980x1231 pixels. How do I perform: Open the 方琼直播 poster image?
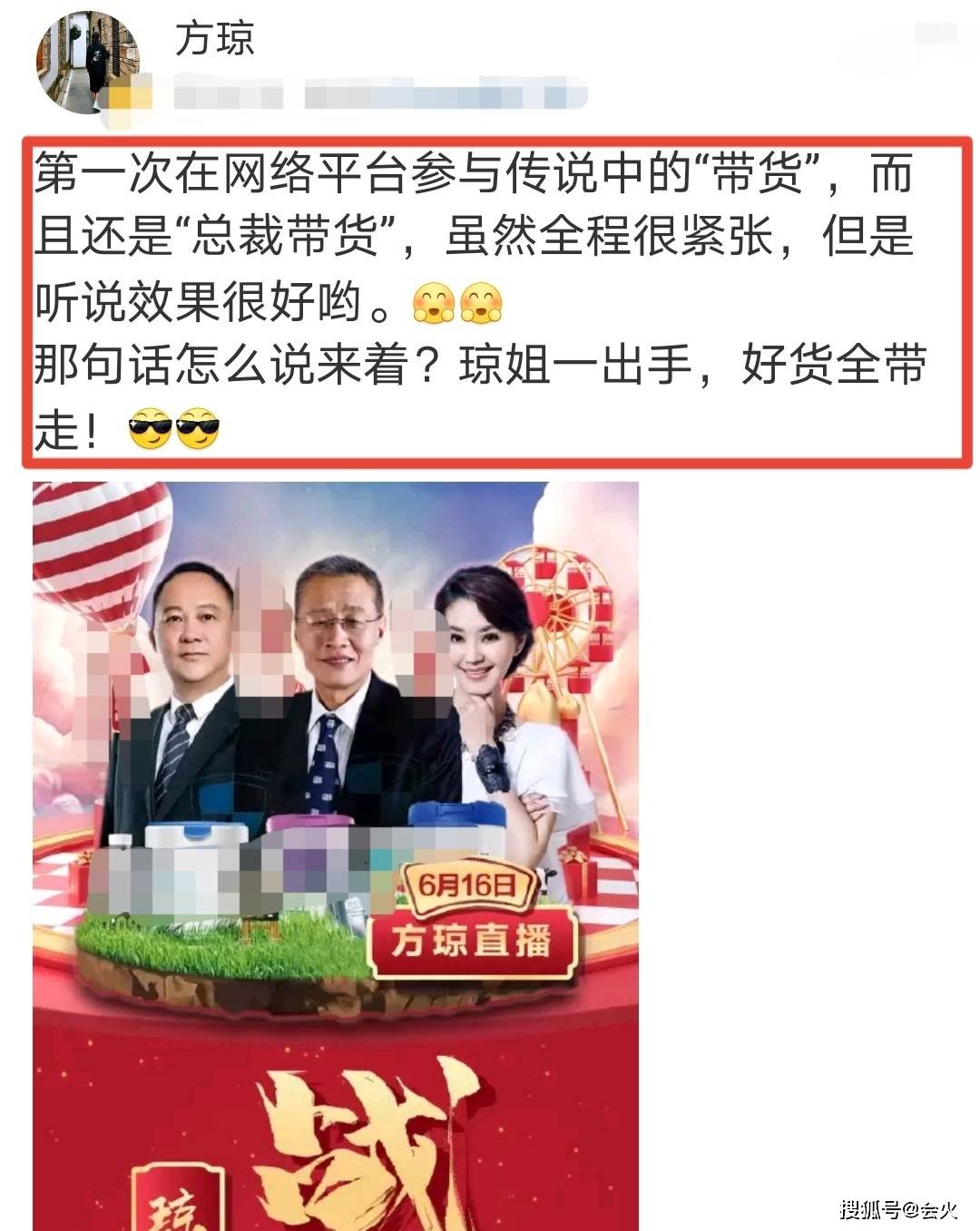(336, 853)
